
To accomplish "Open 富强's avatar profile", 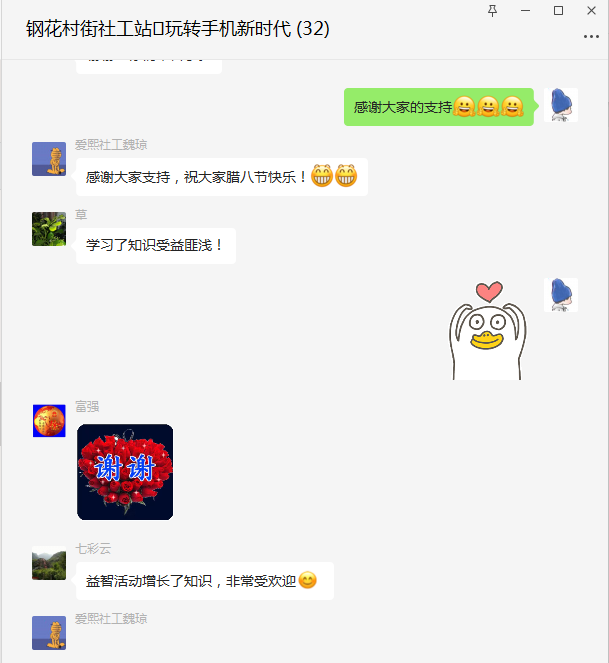I will 49,421.
